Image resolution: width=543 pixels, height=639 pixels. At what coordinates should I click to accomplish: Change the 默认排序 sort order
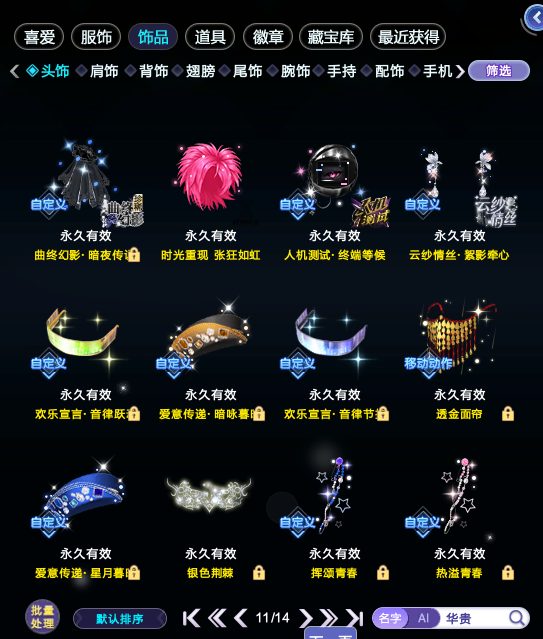tap(120, 619)
